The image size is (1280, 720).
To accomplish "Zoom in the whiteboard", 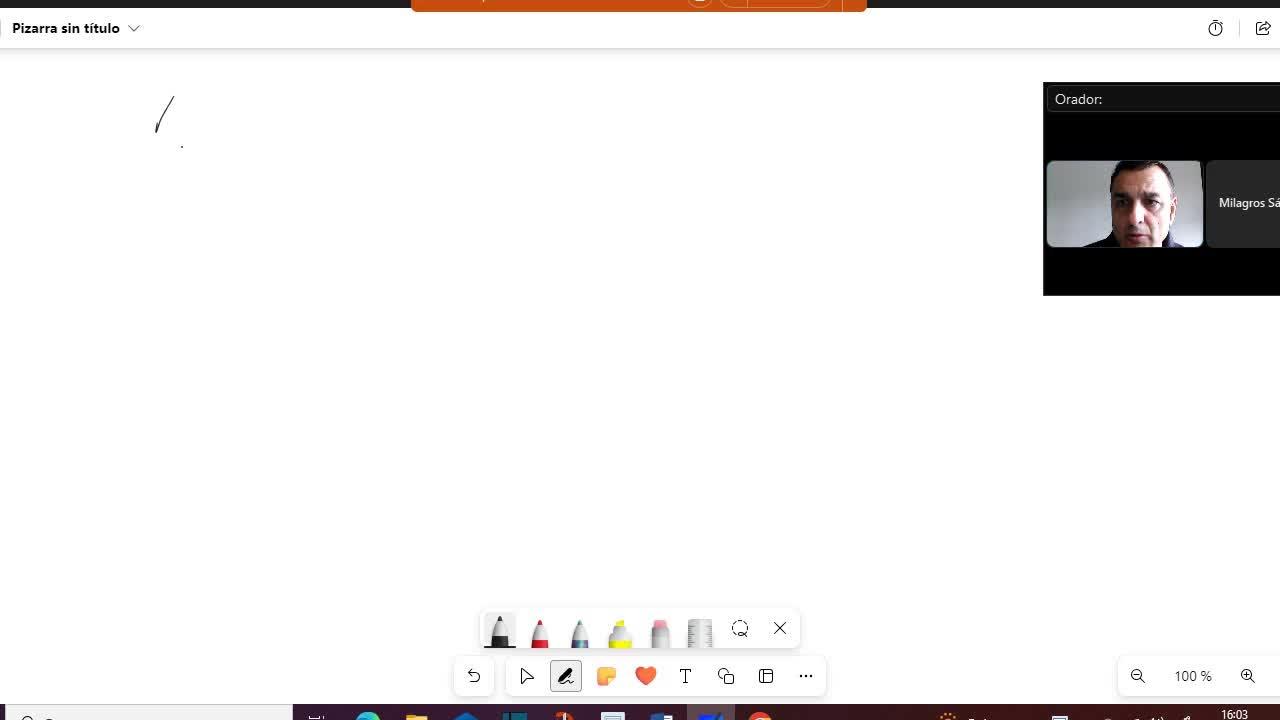I will 1247,676.
